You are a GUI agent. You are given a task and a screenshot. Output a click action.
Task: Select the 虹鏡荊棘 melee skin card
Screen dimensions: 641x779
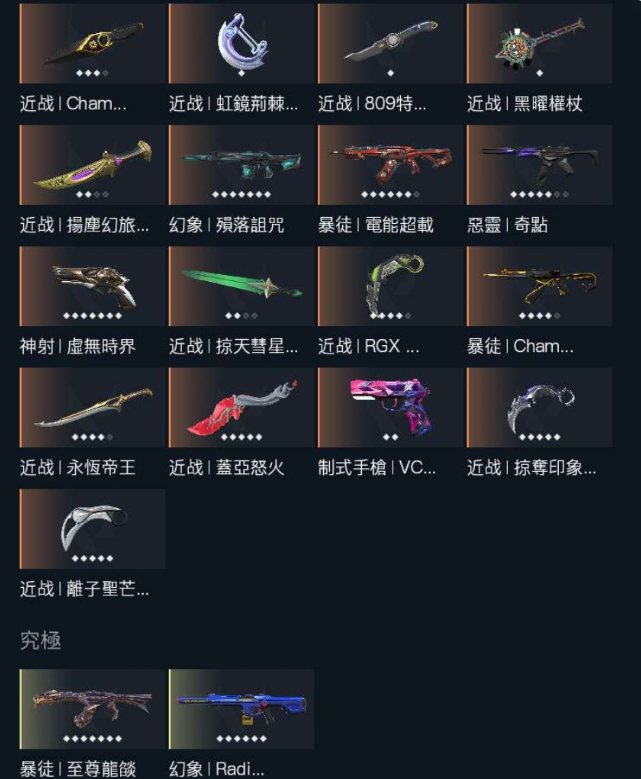point(241,44)
